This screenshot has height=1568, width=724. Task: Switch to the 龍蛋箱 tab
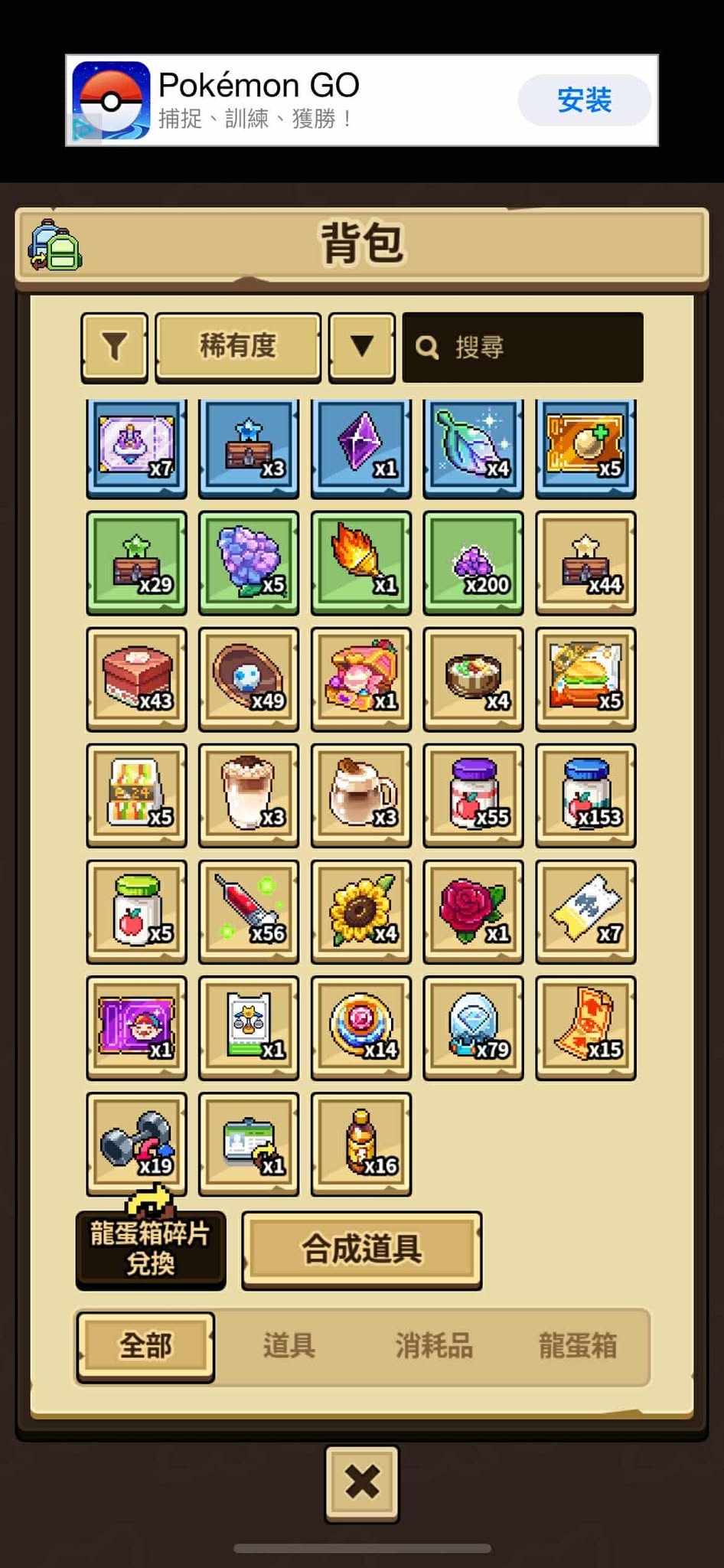pyautogui.click(x=578, y=1345)
